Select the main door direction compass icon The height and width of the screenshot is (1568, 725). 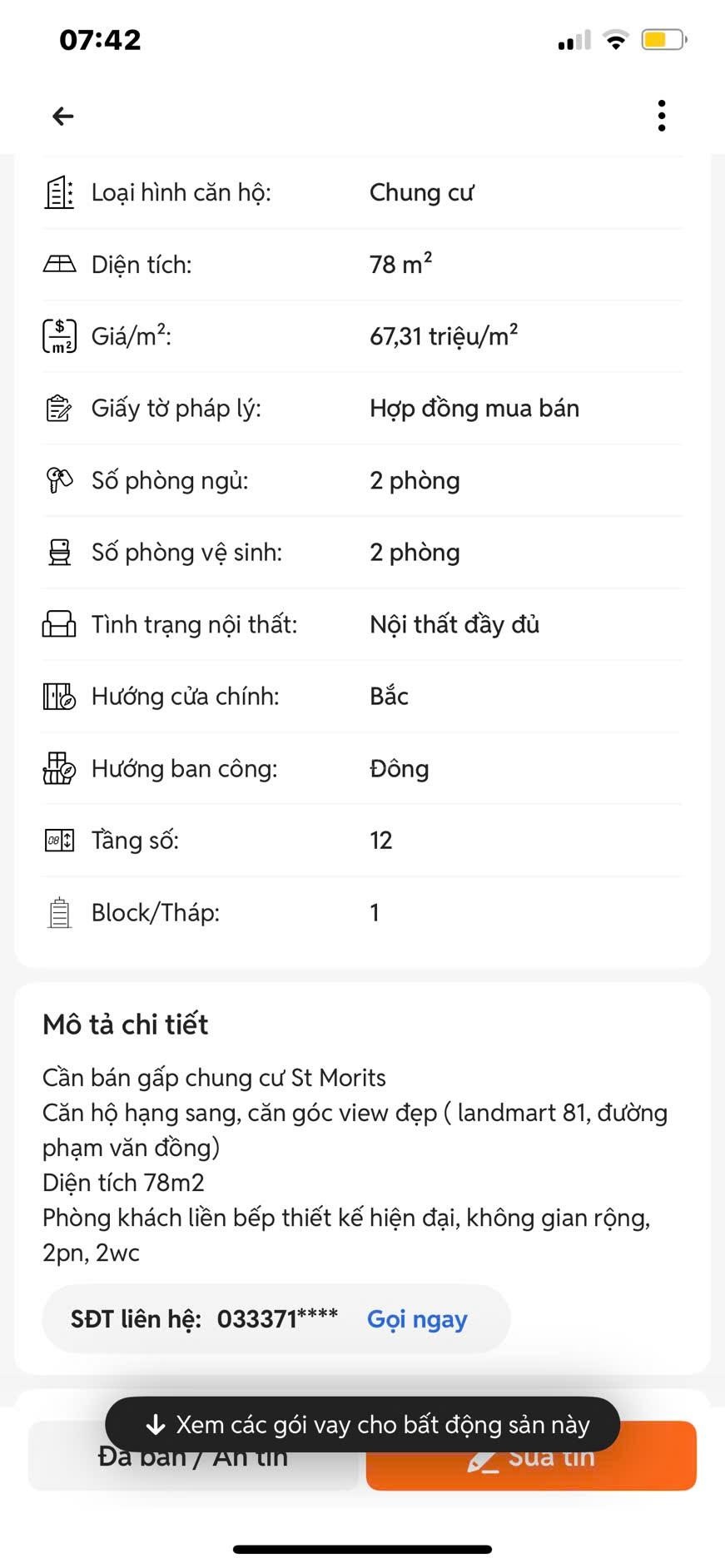(58, 696)
